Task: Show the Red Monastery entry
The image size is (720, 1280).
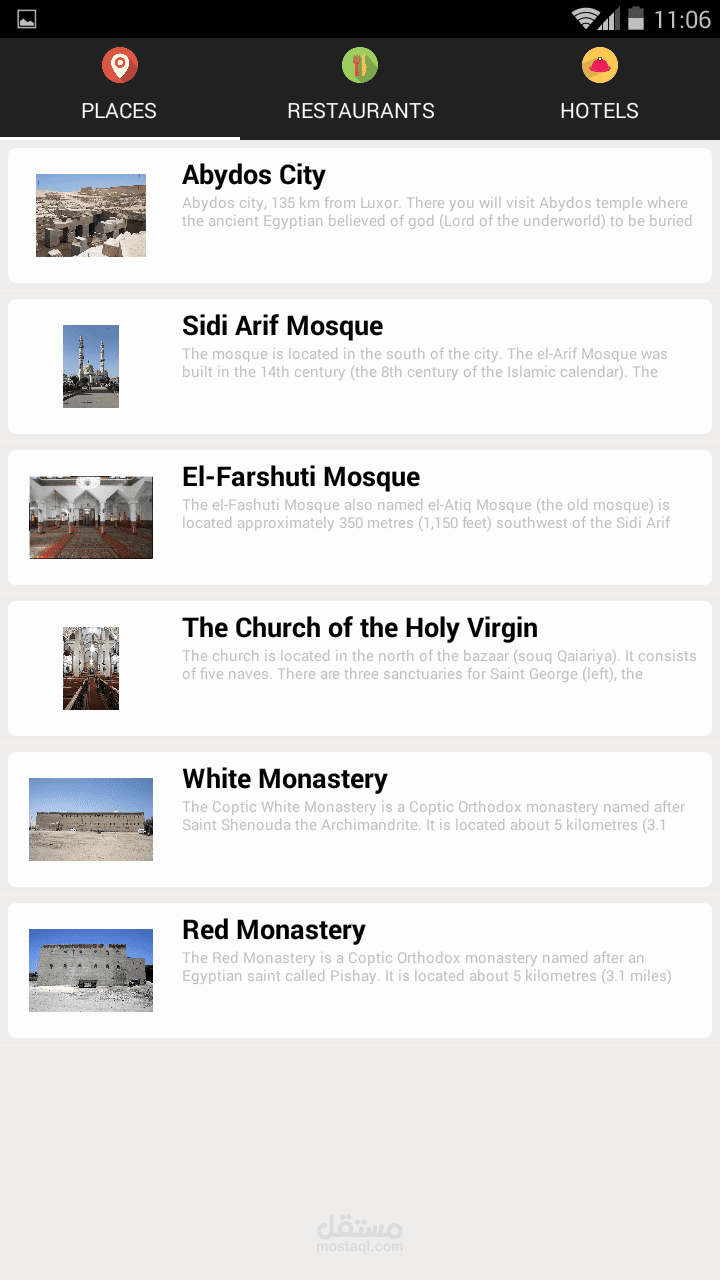Action: pyautogui.click(x=360, y=970)
